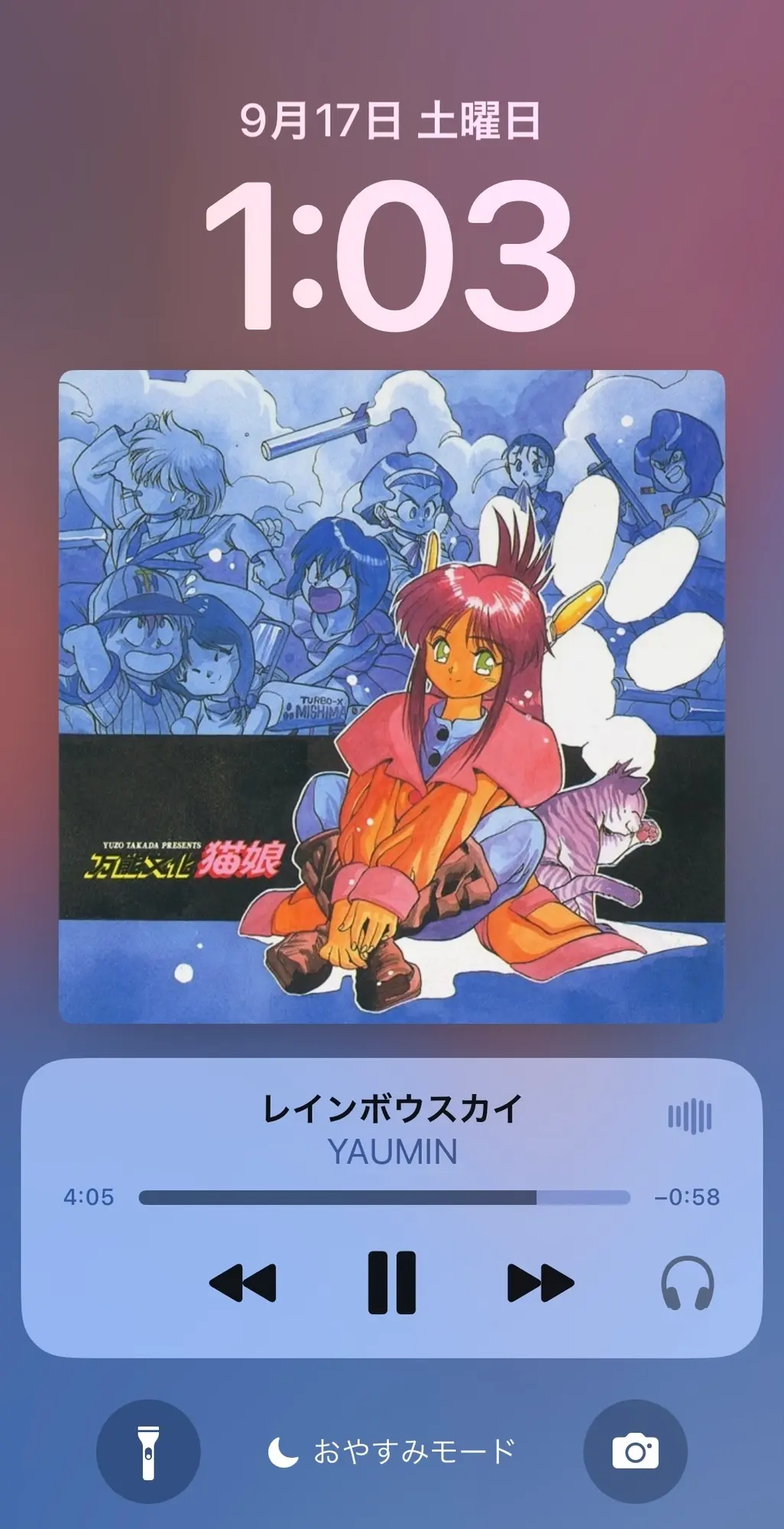Open the camera from the lock screen
Screen dimensions: 784x1529
[635, 1451]
